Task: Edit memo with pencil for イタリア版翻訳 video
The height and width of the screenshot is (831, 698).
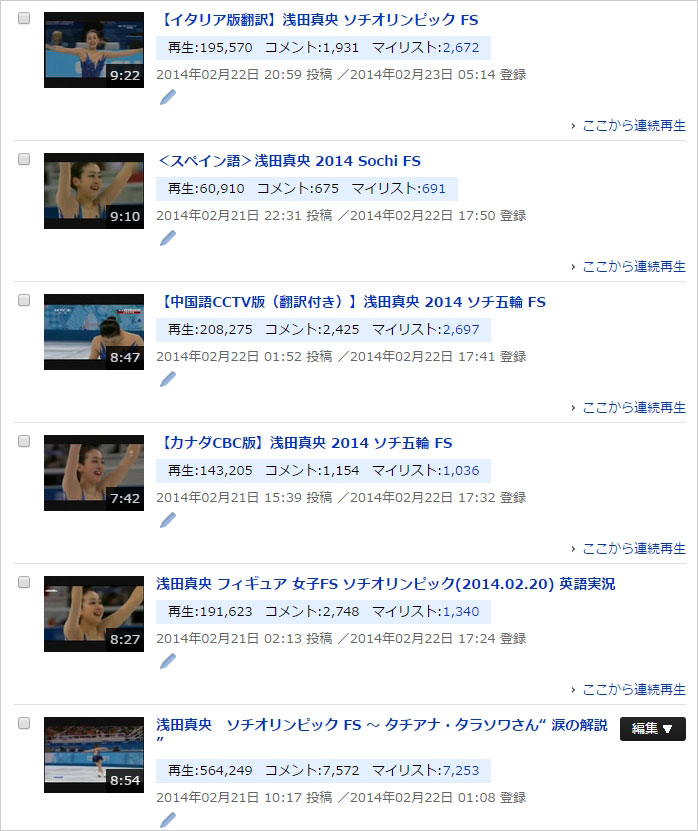Action: (168, 97)
